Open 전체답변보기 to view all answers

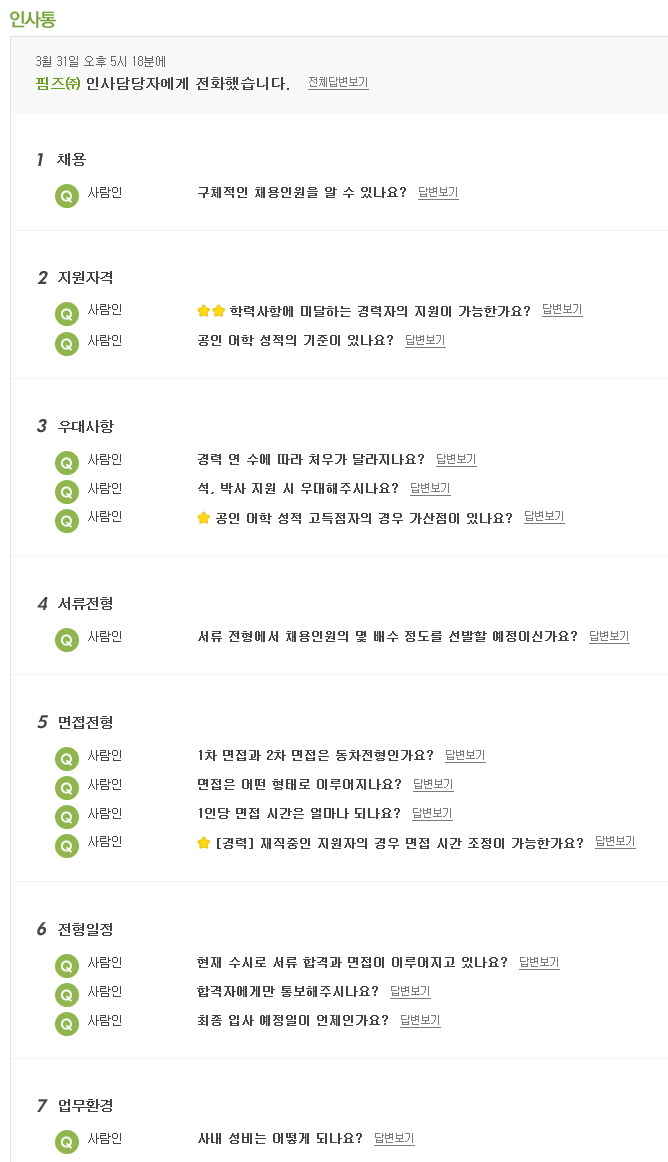pyautogui.click(x=338, y=82)
